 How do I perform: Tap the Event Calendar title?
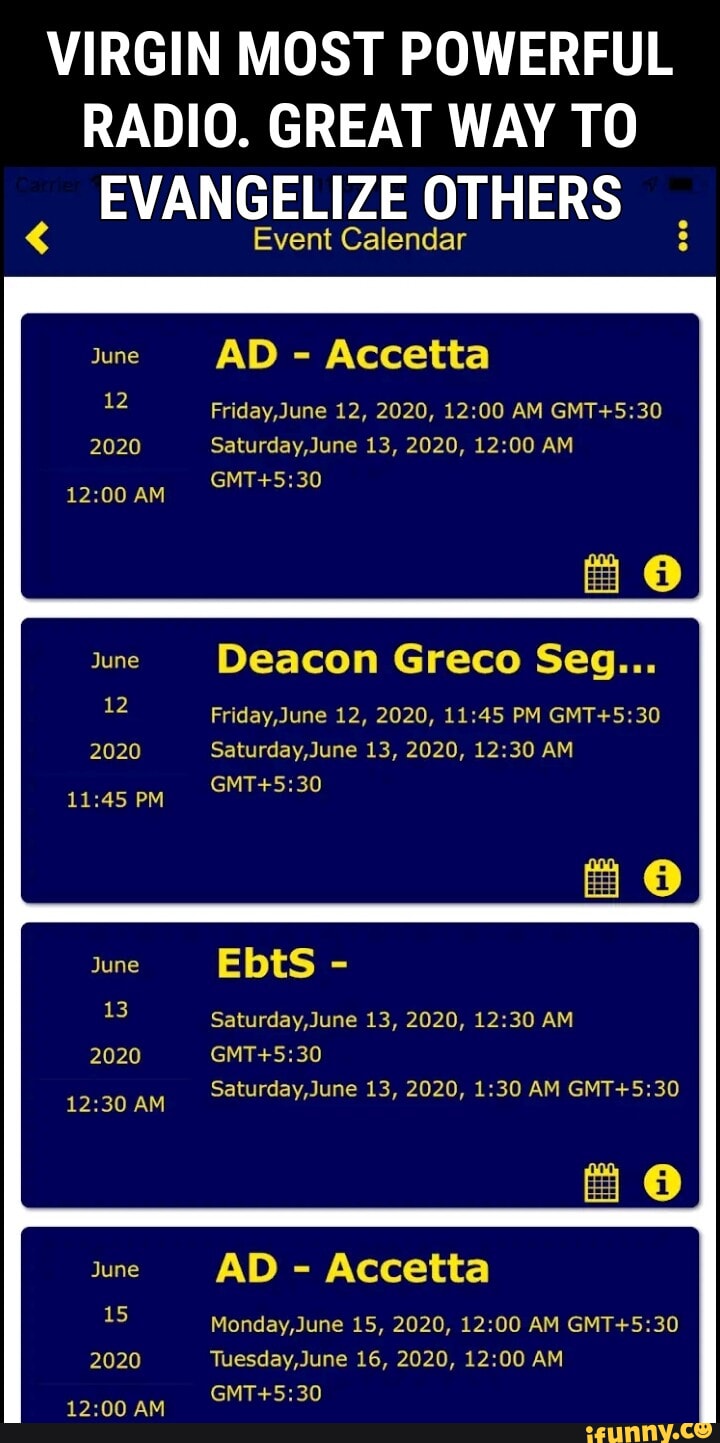(x=360, y=238)
